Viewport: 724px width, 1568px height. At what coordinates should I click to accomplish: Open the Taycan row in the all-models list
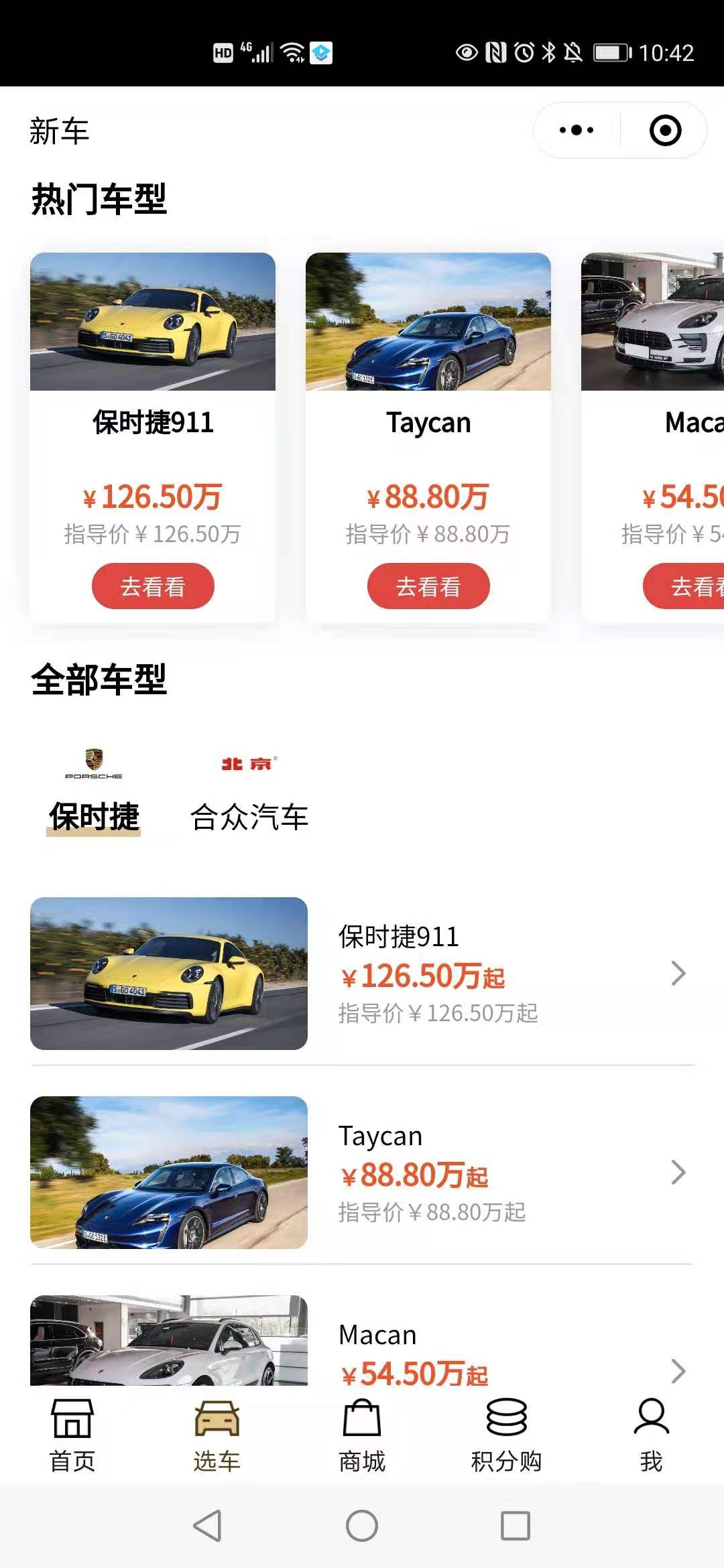click(x=362, y=1173)
